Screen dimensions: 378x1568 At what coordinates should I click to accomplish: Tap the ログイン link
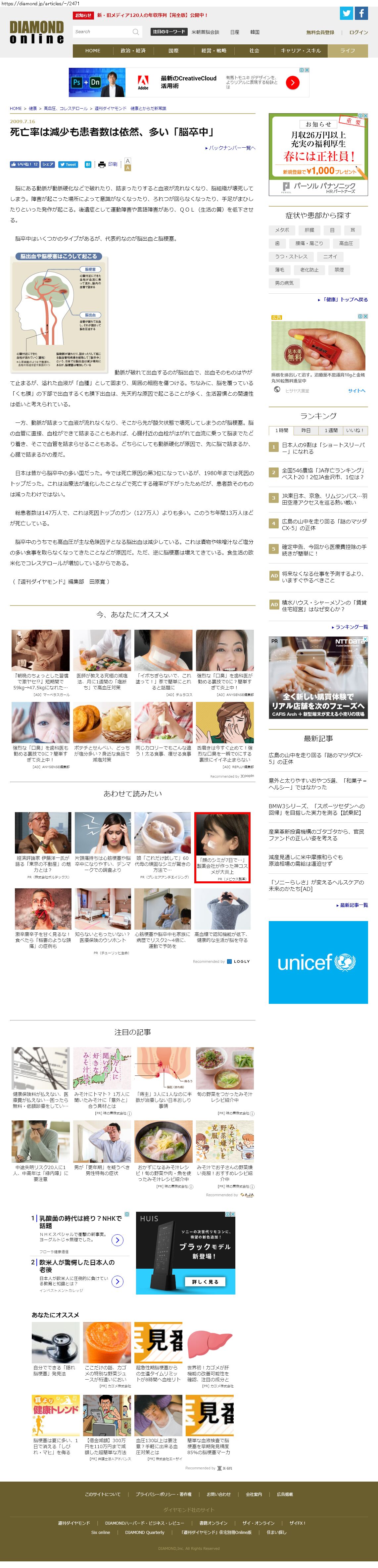[x=358, y=32]
